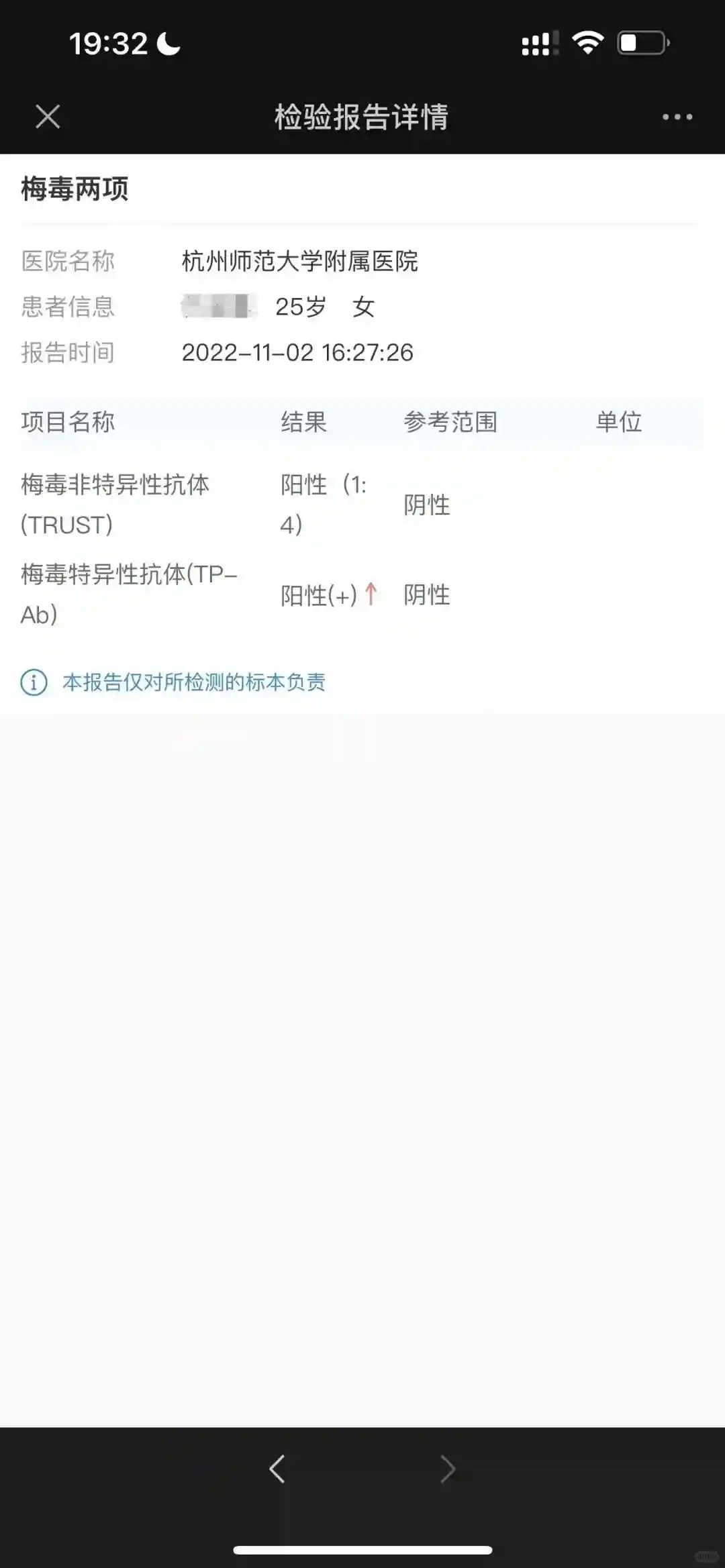Close the 检验报告详情 page
Image resolution: width=725 pixels, height=1568 pixels.
[x=48, y=117]
